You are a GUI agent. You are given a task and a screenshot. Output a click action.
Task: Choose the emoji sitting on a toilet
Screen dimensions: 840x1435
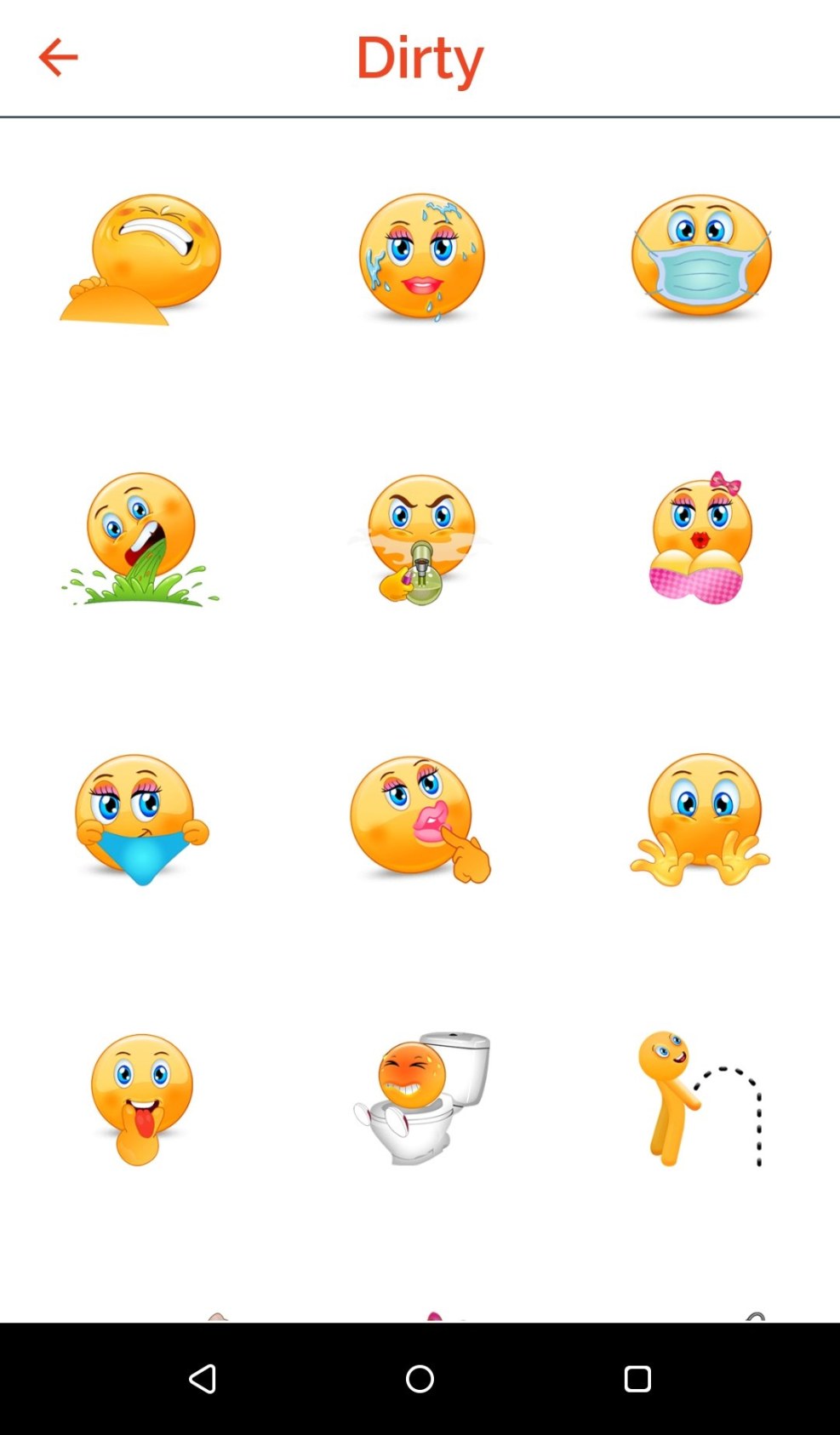[421, 1097]
